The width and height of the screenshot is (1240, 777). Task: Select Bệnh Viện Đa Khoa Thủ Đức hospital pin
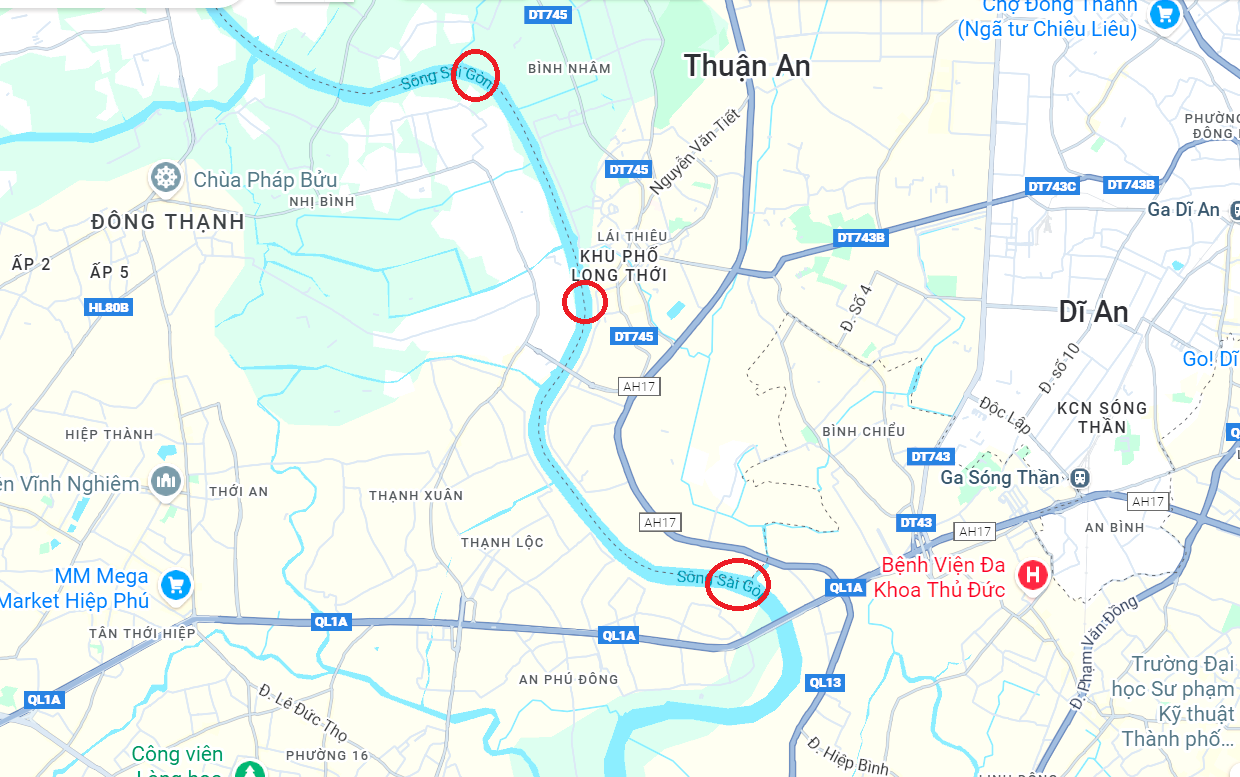click(x=1031, y=575)
